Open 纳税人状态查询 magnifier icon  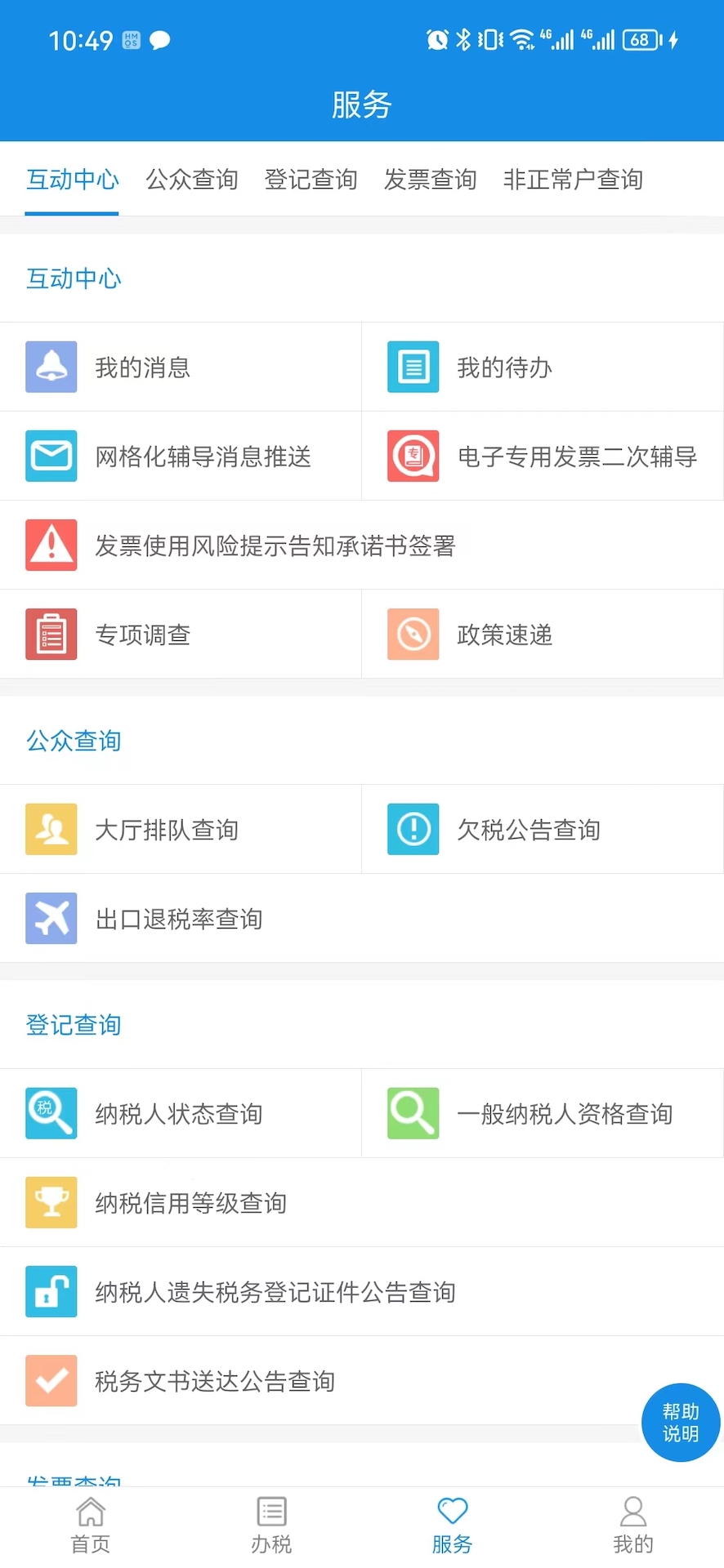pyautogui.click(x=51, y=1113)
